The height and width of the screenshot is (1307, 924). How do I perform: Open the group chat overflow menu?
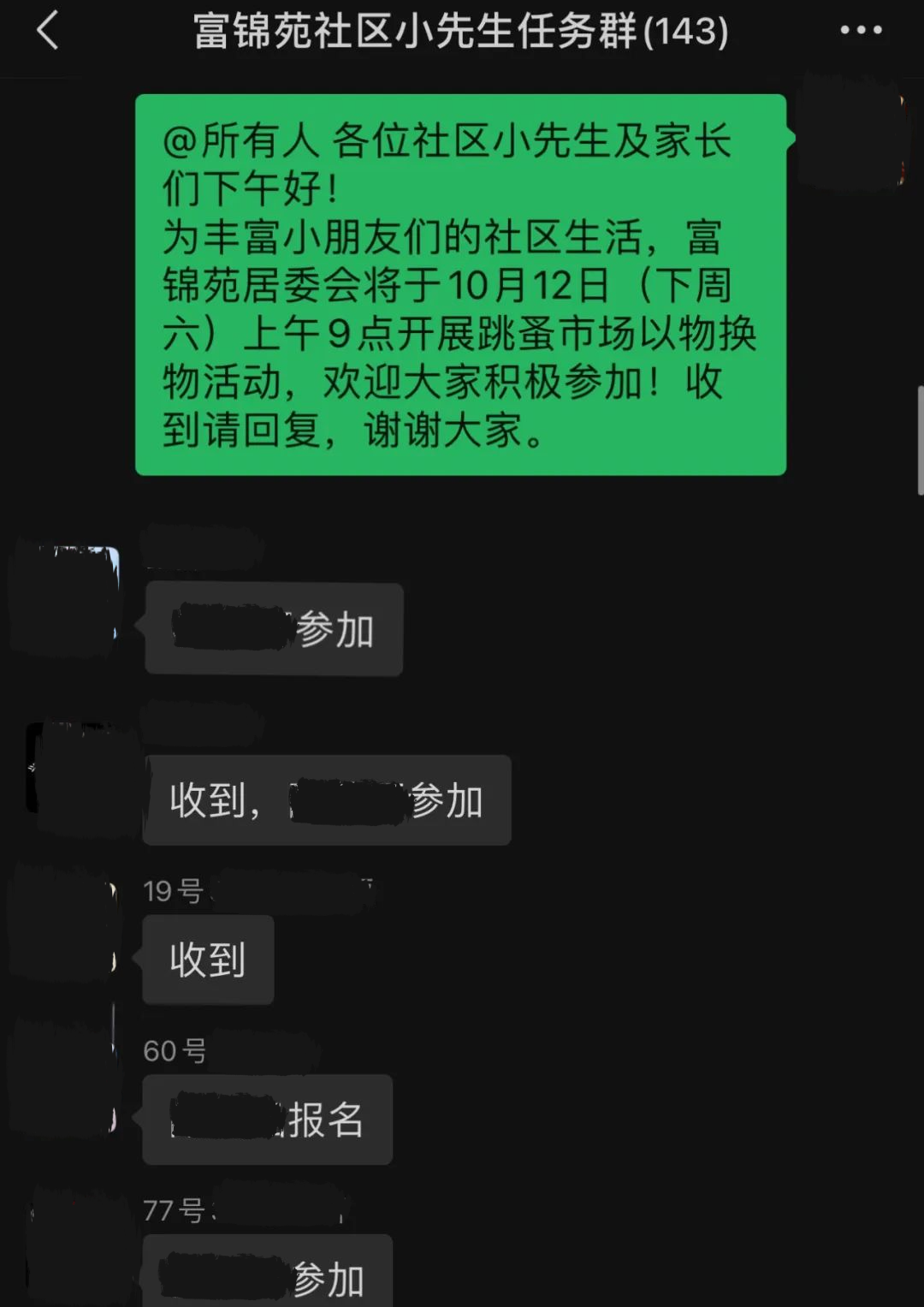click(861, 31)
